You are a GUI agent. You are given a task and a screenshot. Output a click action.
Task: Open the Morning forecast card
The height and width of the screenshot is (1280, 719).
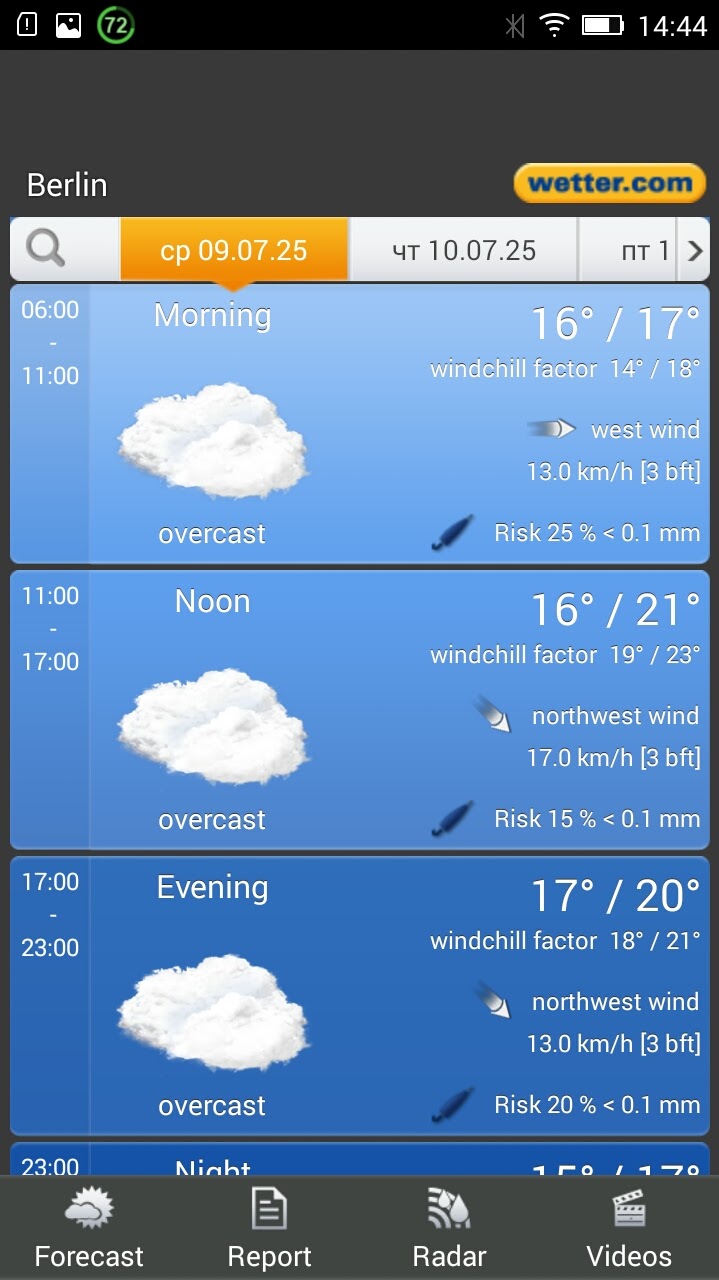(x=360, y=424)
